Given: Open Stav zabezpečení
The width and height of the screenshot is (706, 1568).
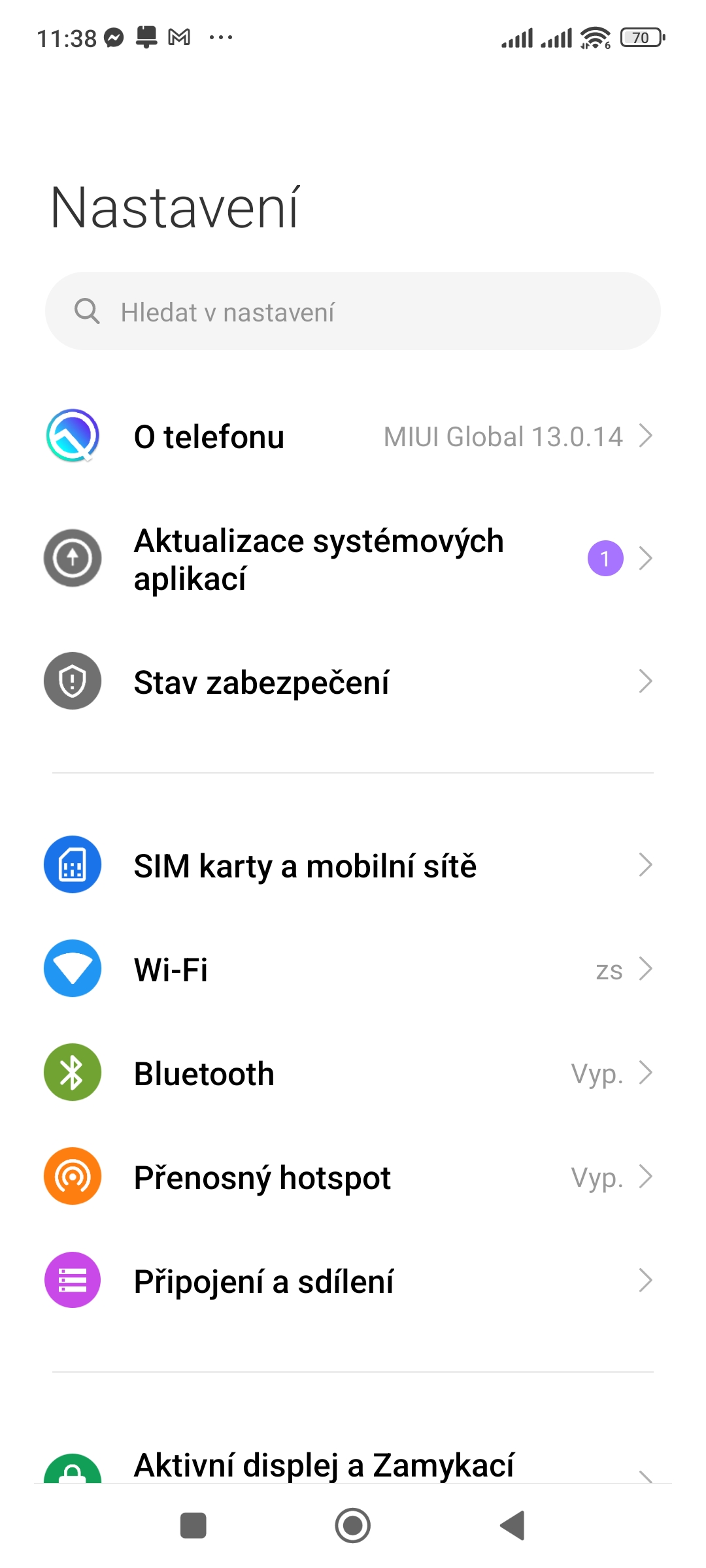Looking at the screenshot, I should (353, 682).
